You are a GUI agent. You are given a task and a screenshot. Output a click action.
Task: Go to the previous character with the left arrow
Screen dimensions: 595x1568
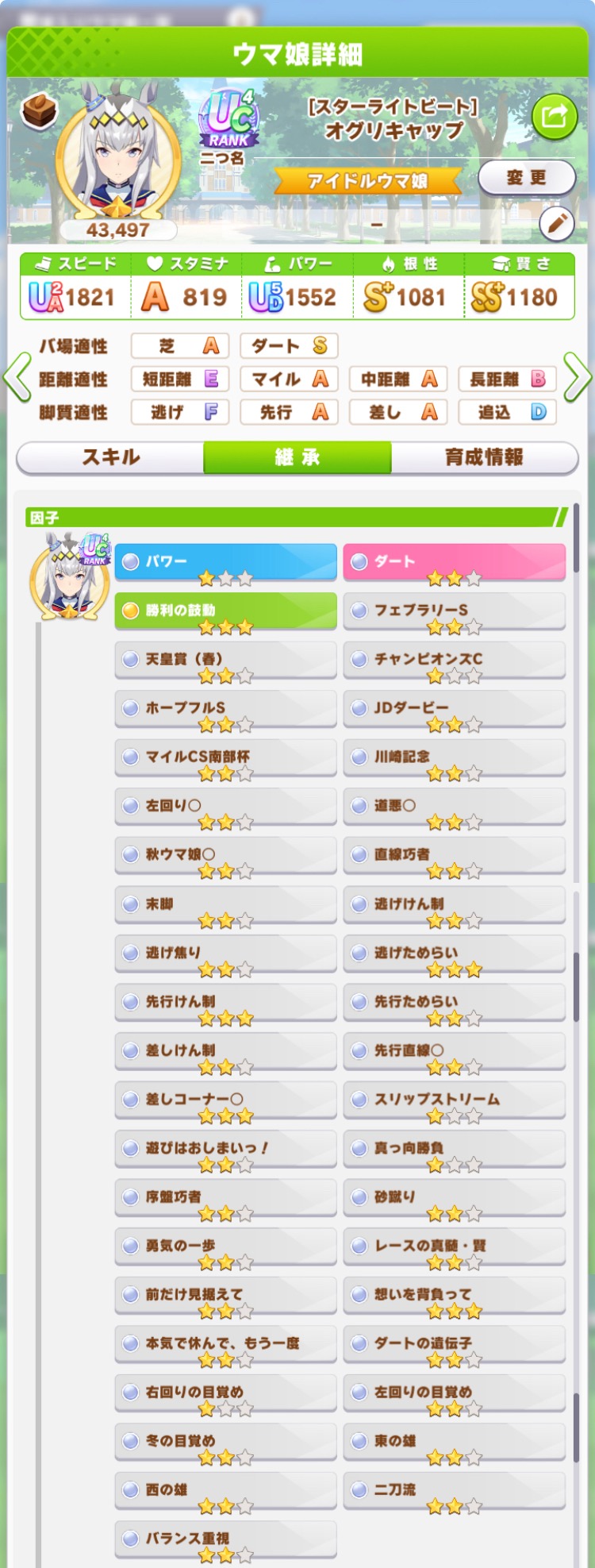tap(17, 378)
